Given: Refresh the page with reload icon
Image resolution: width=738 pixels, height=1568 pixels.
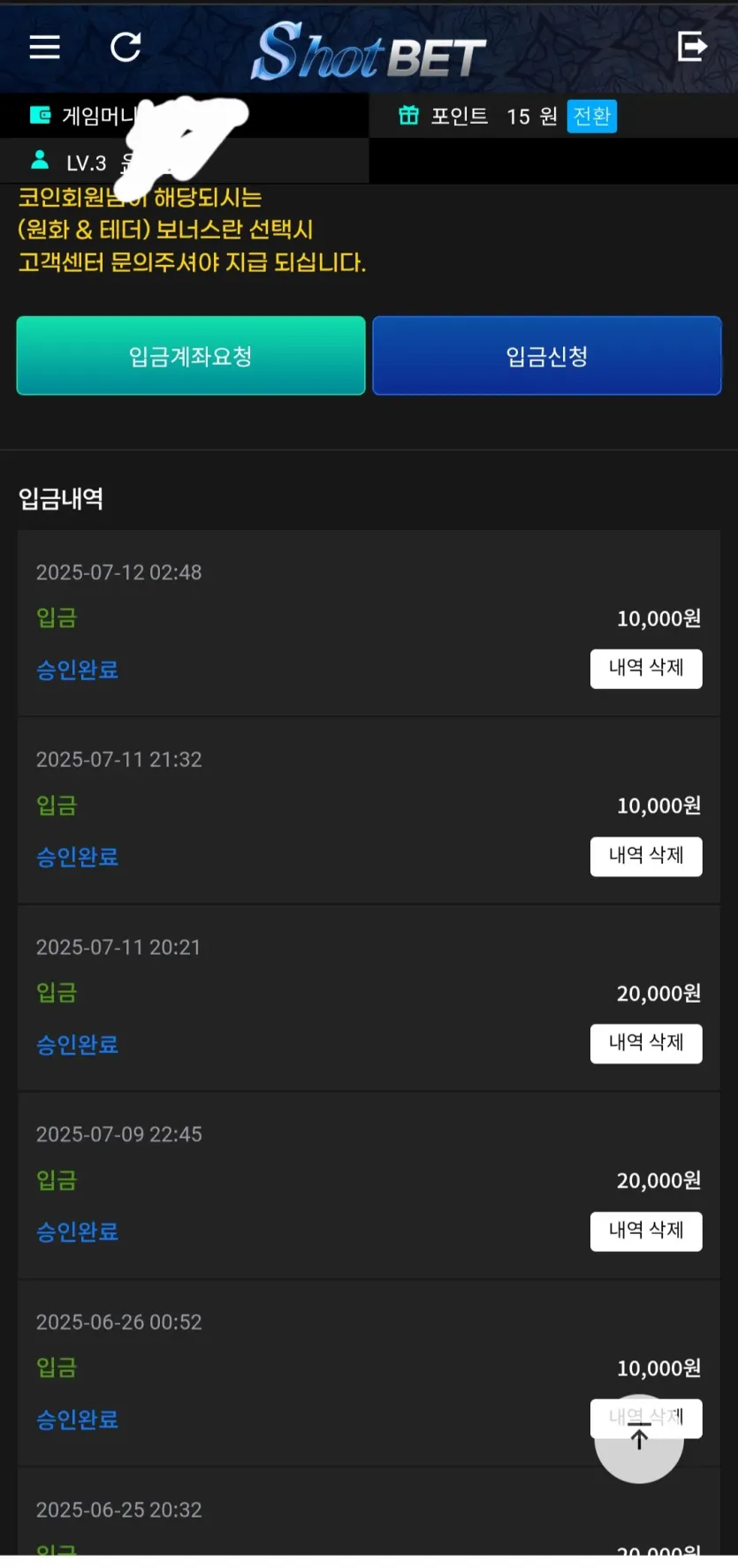Looking at the screenshot, I should (x=126, y=47).
